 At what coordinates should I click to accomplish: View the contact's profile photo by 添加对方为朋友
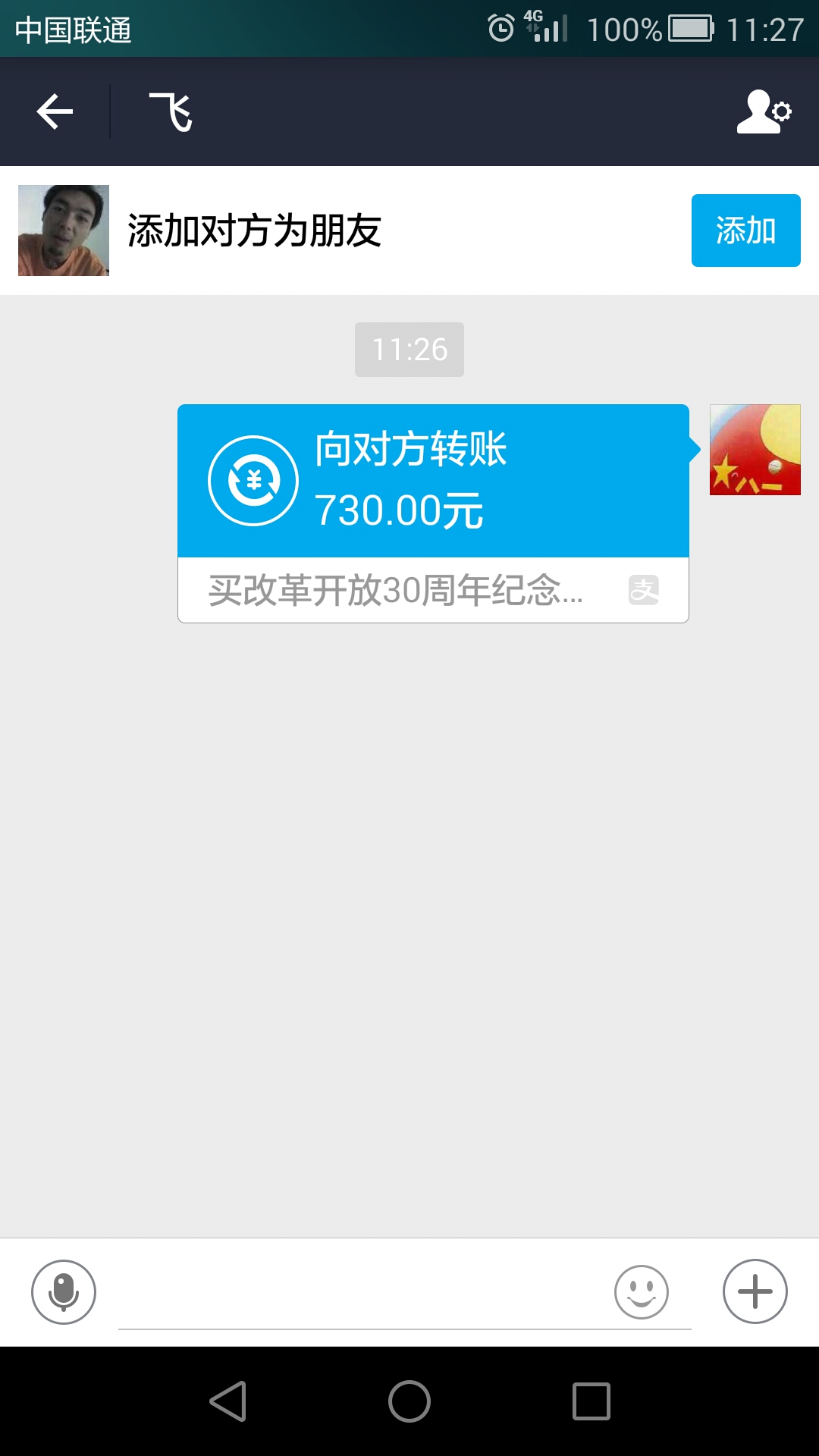click(x=64, y=231)
